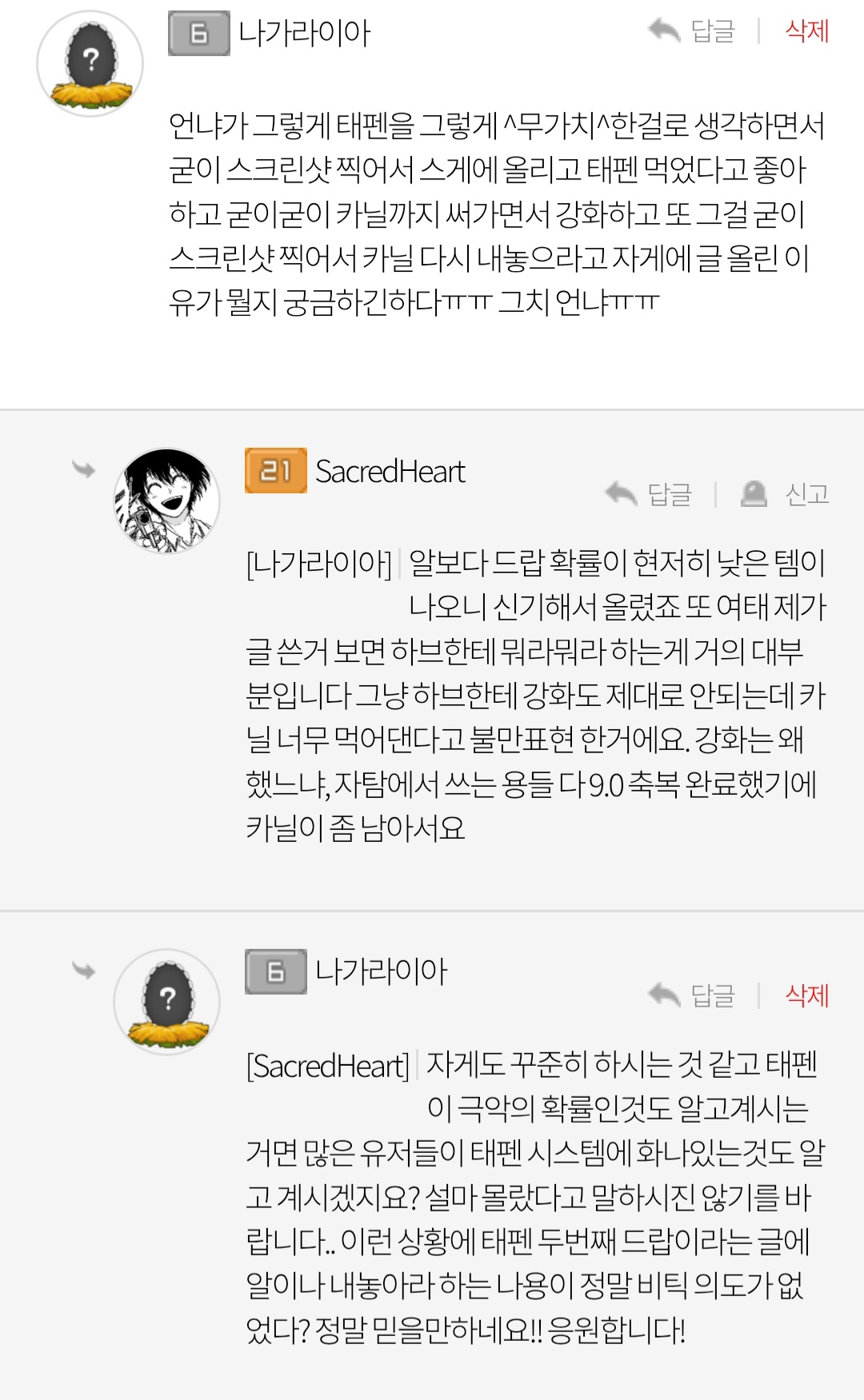The width and height of the screenshot is (864, 1400).
Task: Reply to 나가라이아's comment mentioning SacredHeart
Action: (x=693, y=995)
